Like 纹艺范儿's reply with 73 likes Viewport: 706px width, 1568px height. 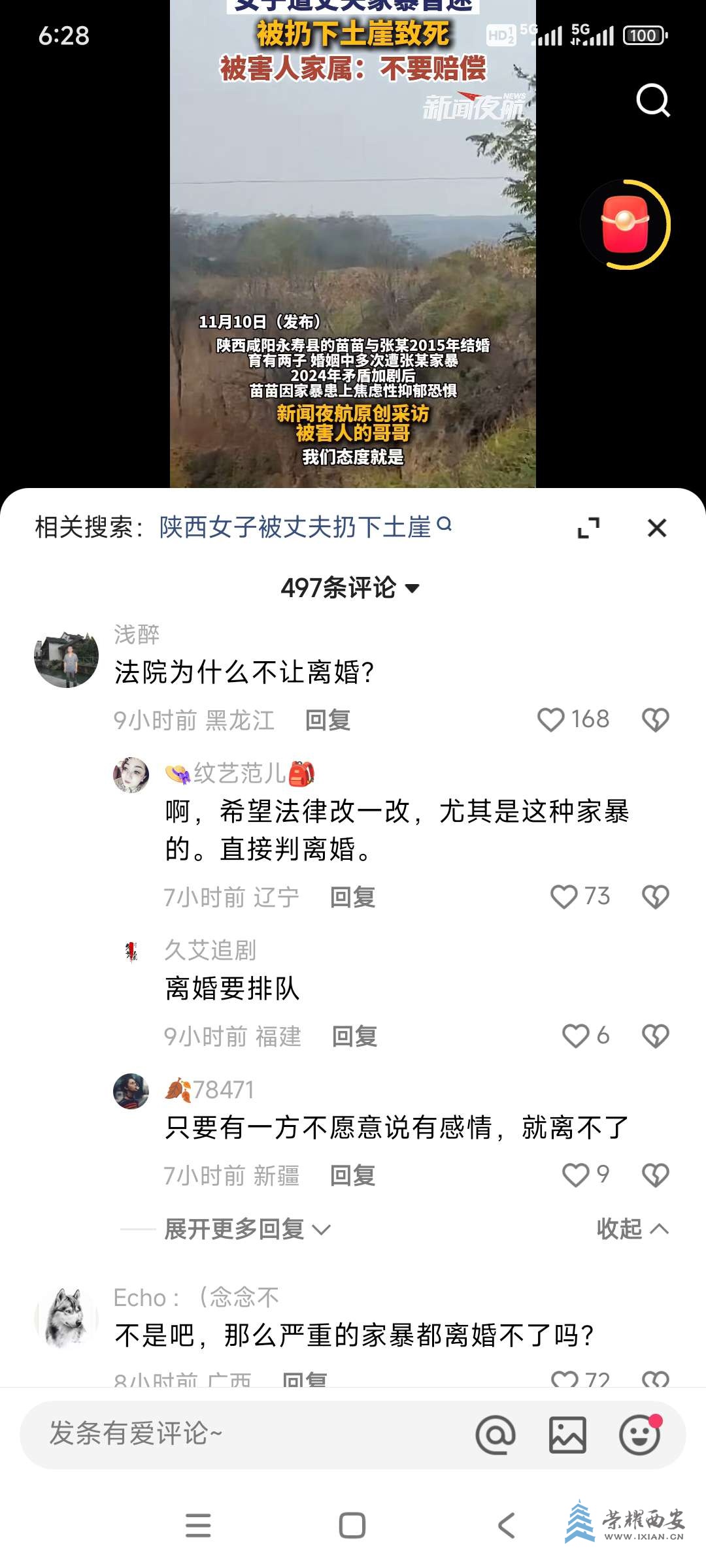[x=563, y=897]
